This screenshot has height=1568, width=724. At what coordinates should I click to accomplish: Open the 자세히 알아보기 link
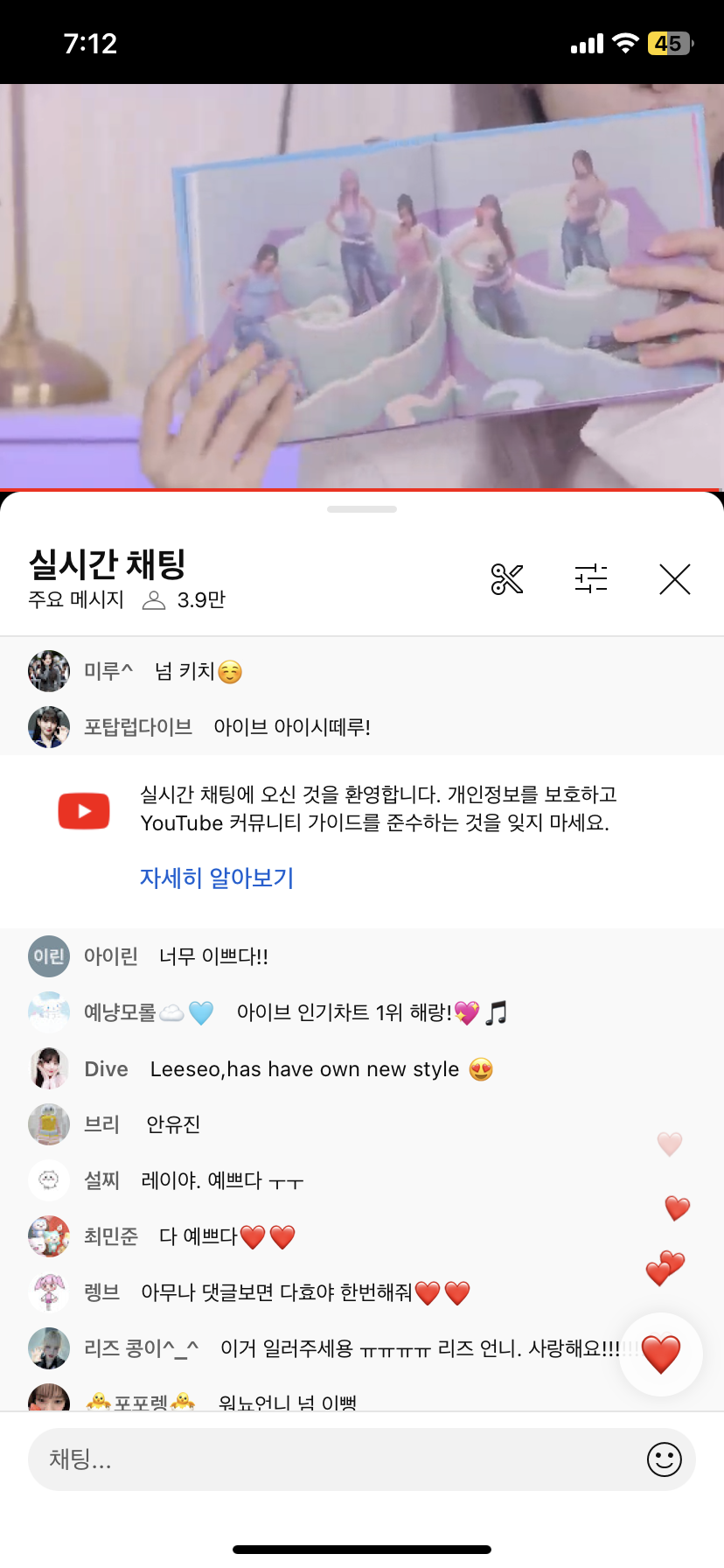tap(217, 878)
